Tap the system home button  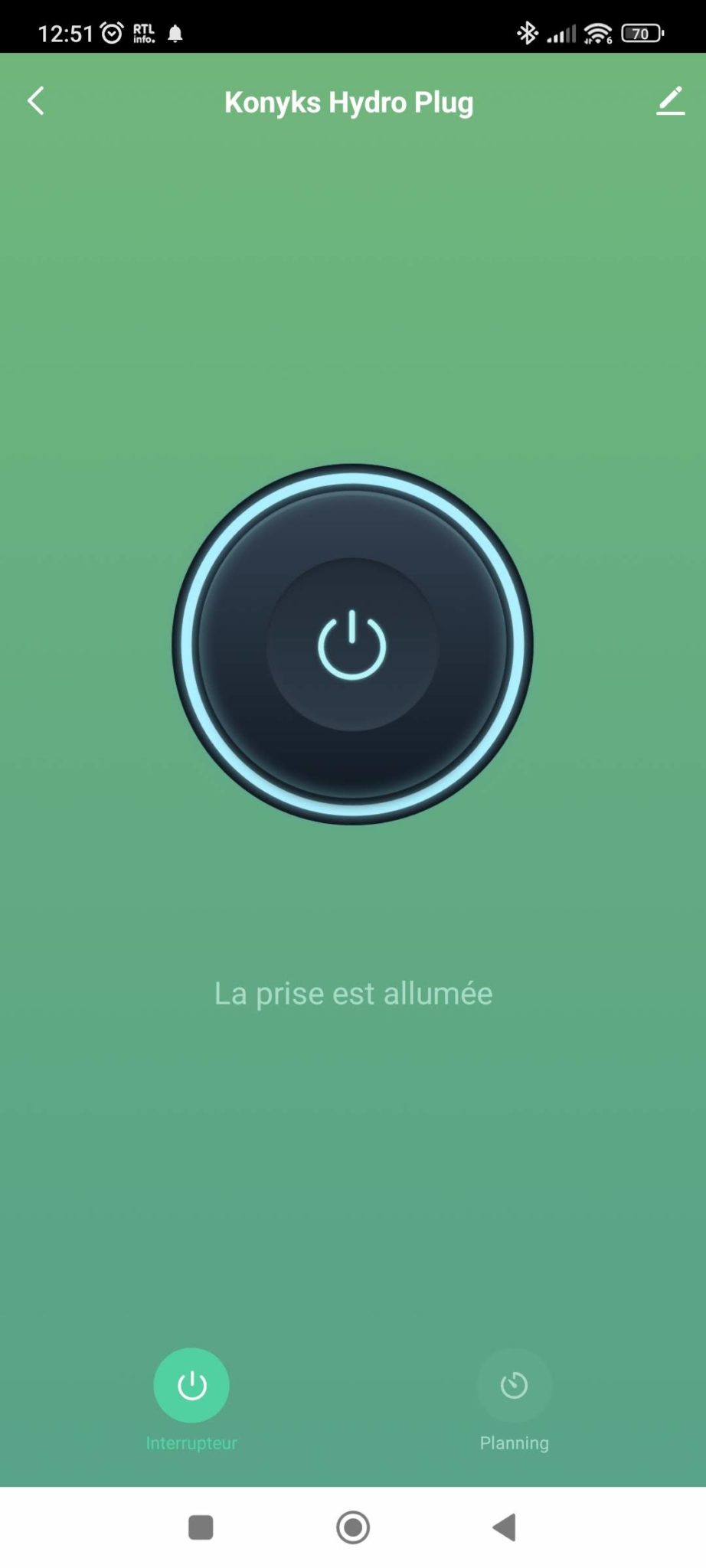point(353,1527)
